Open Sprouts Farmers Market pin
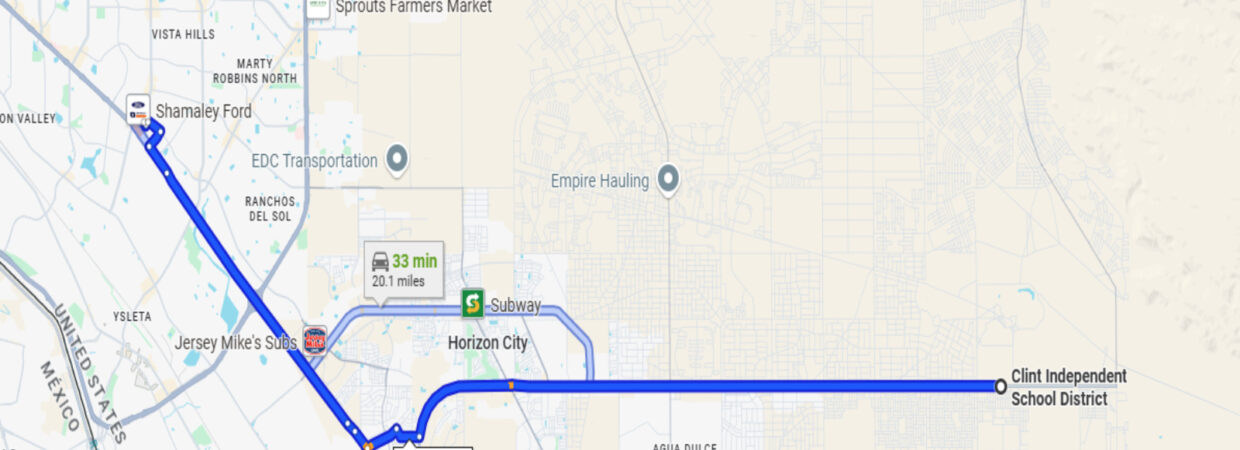The height and width of the screenshot is (450, 1240). coord(318,8)
